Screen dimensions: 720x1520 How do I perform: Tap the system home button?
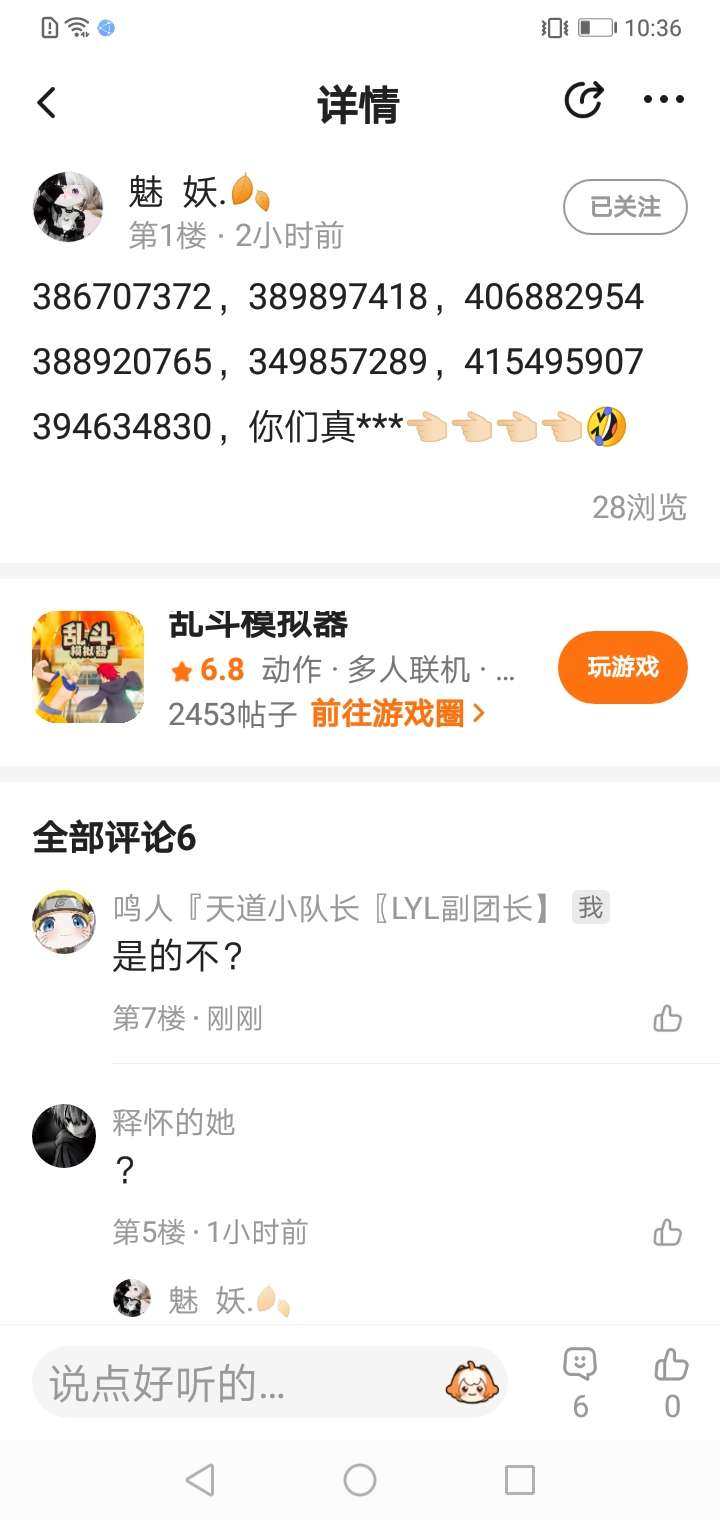pyautogui.click(x=360, y=1480)
